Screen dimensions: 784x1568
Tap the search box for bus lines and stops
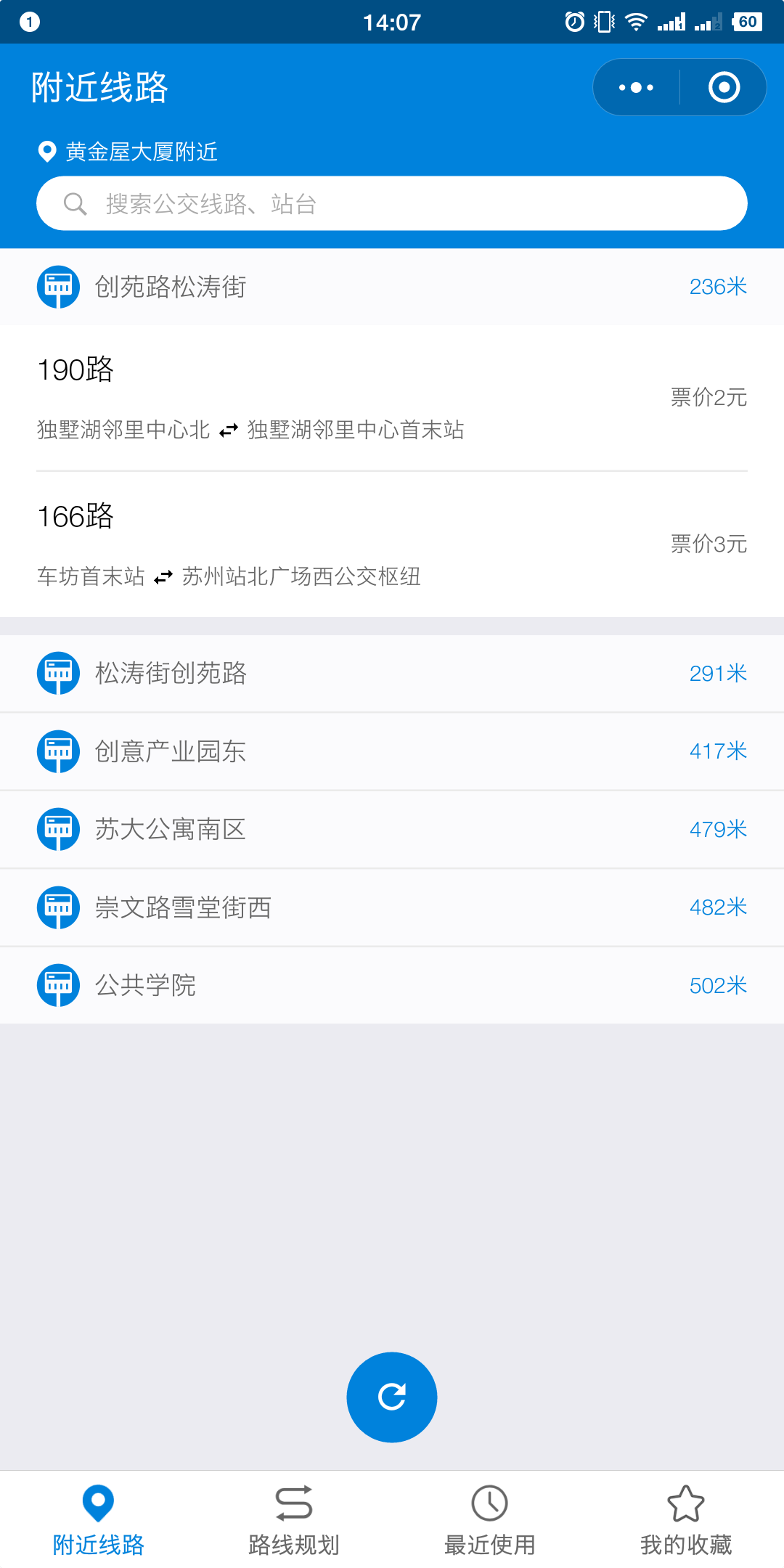pyautogui.click(x=392, y=203)
